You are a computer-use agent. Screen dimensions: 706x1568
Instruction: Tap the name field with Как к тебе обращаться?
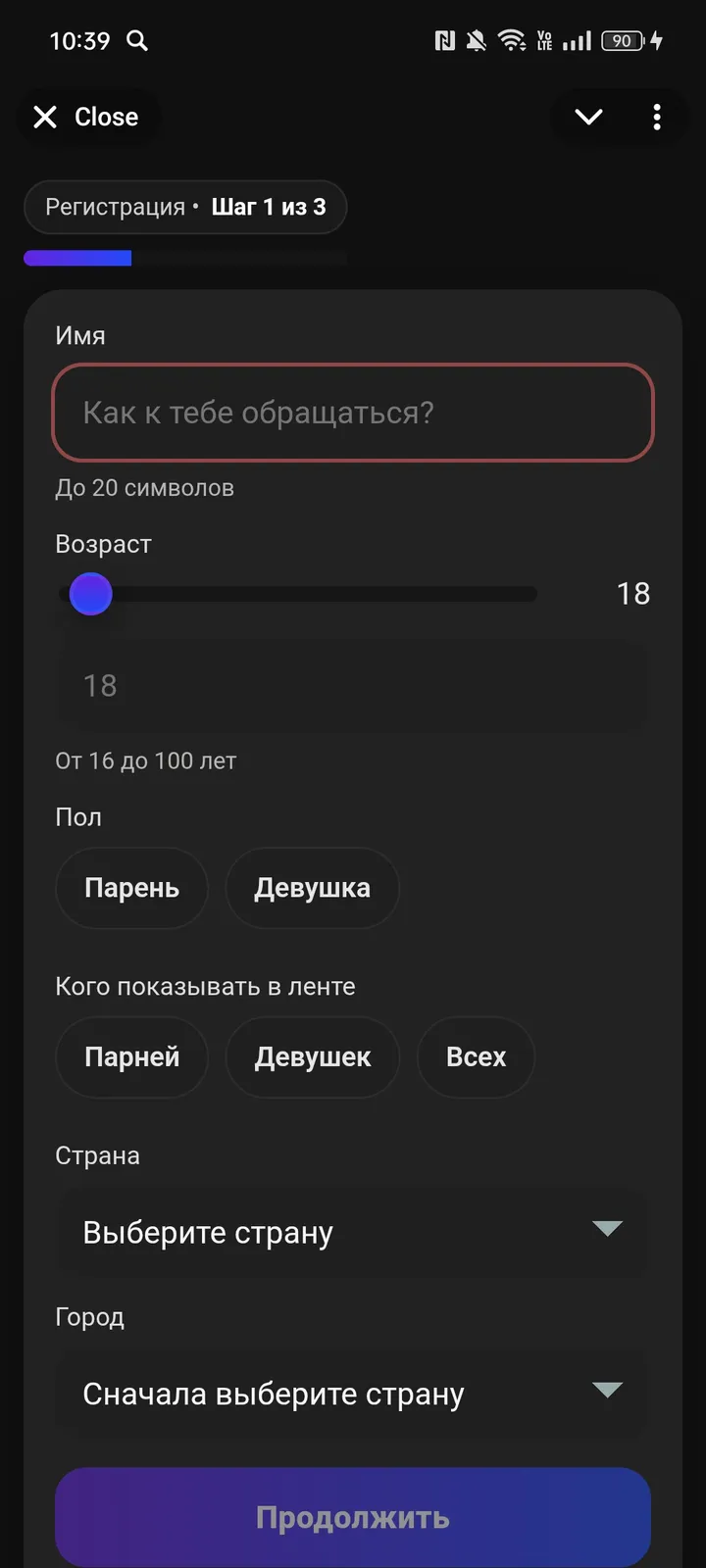coord(353,414)
